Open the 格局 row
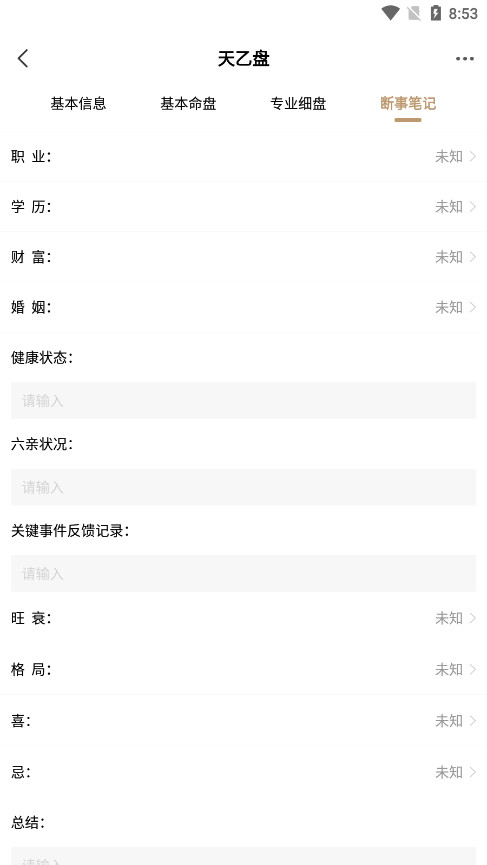Viewport: 487px width, 865px height. pos(243,670)
